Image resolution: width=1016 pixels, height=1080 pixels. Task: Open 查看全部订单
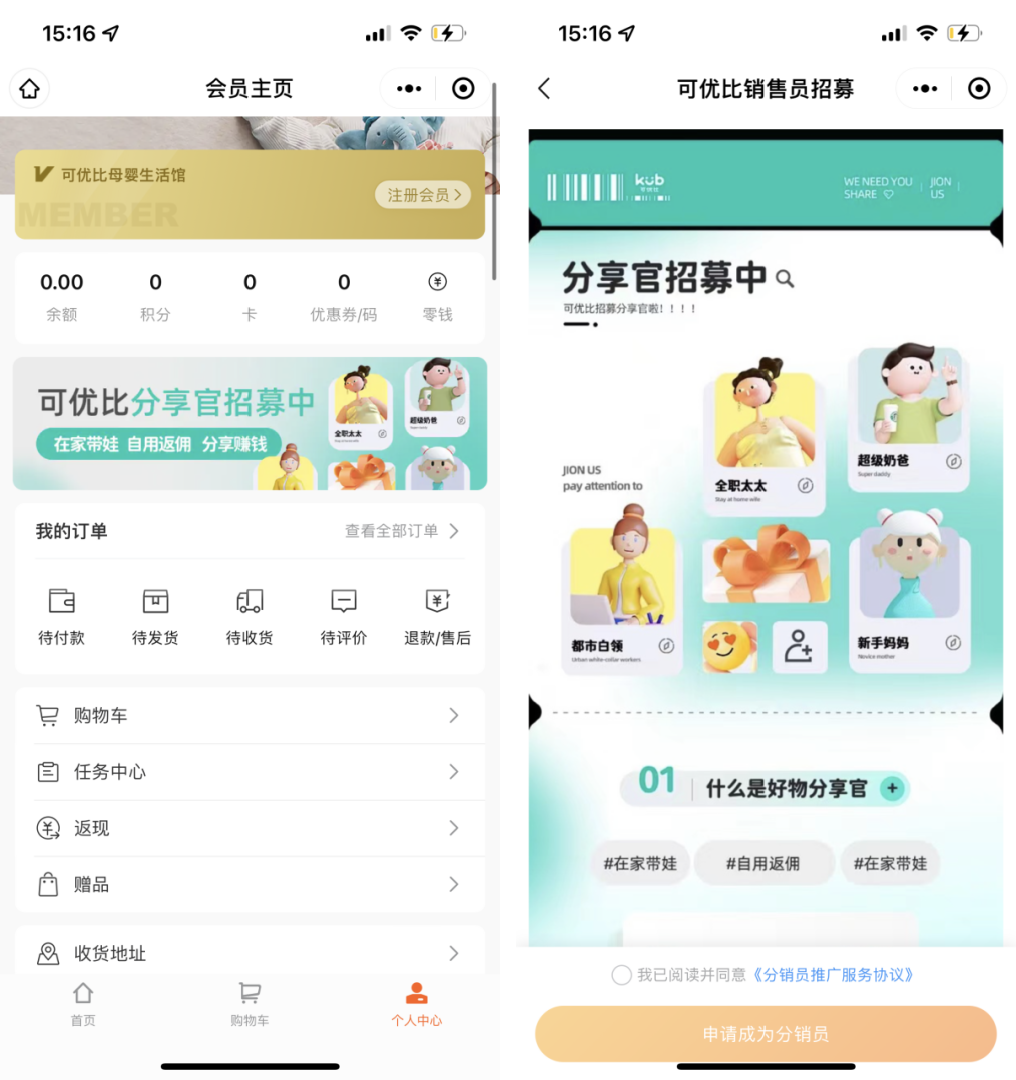(x=401, y=531)
